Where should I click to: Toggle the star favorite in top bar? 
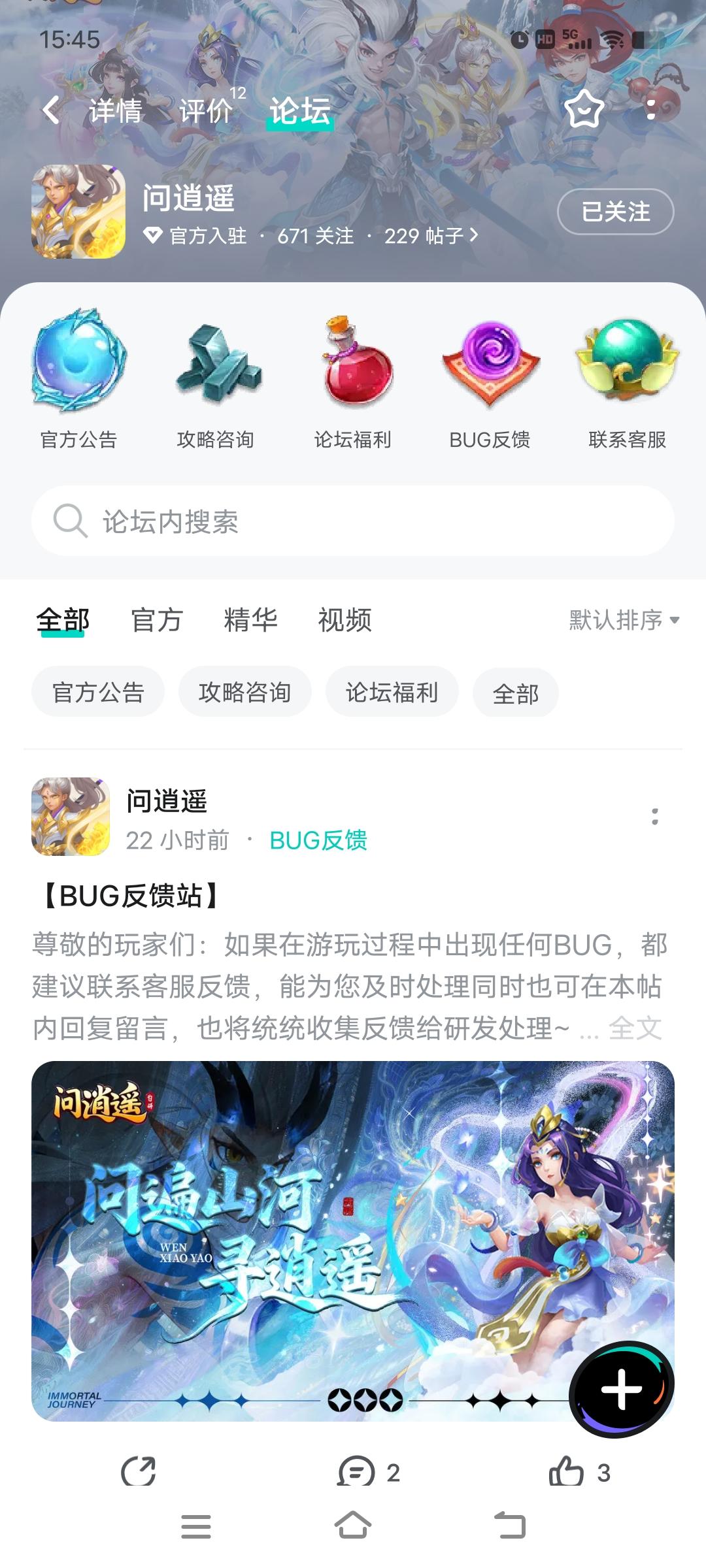tap(584, 111)
